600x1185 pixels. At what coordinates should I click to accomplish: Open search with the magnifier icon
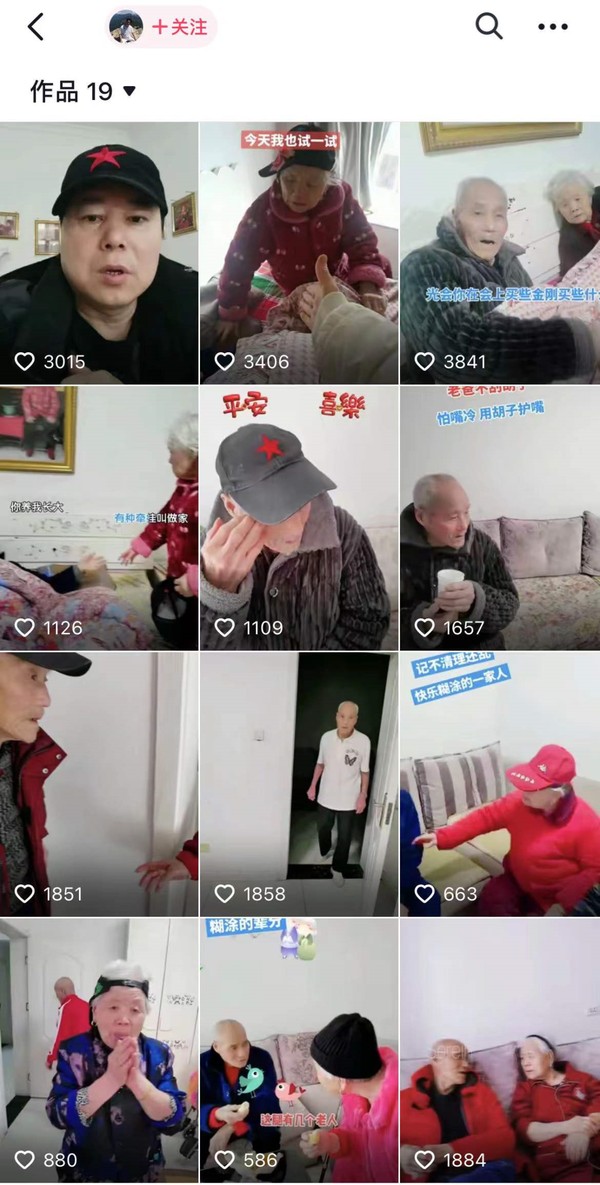(x=489, y=26)
